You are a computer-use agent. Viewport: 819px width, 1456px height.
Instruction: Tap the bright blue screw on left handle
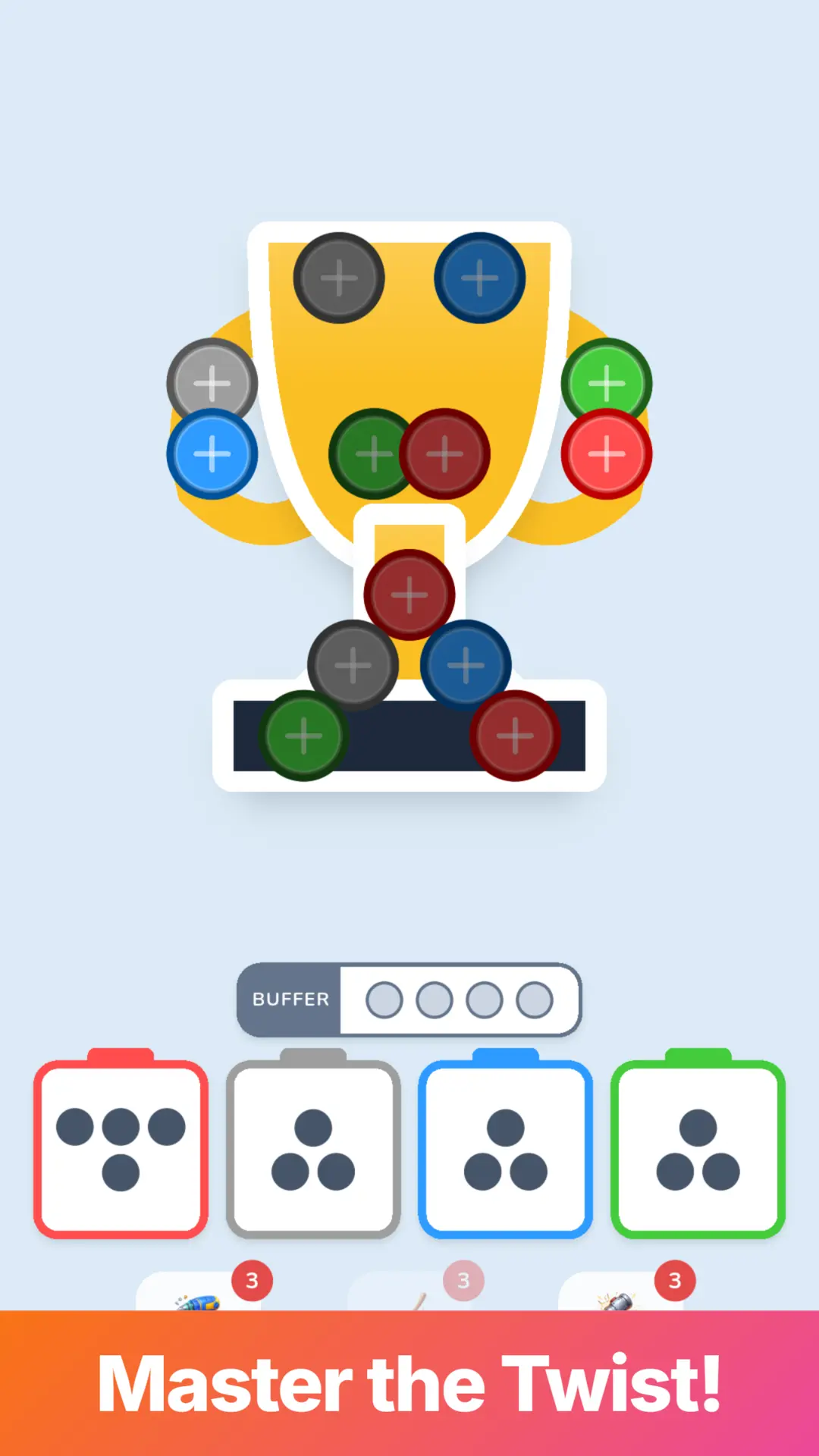click(212, 454)
